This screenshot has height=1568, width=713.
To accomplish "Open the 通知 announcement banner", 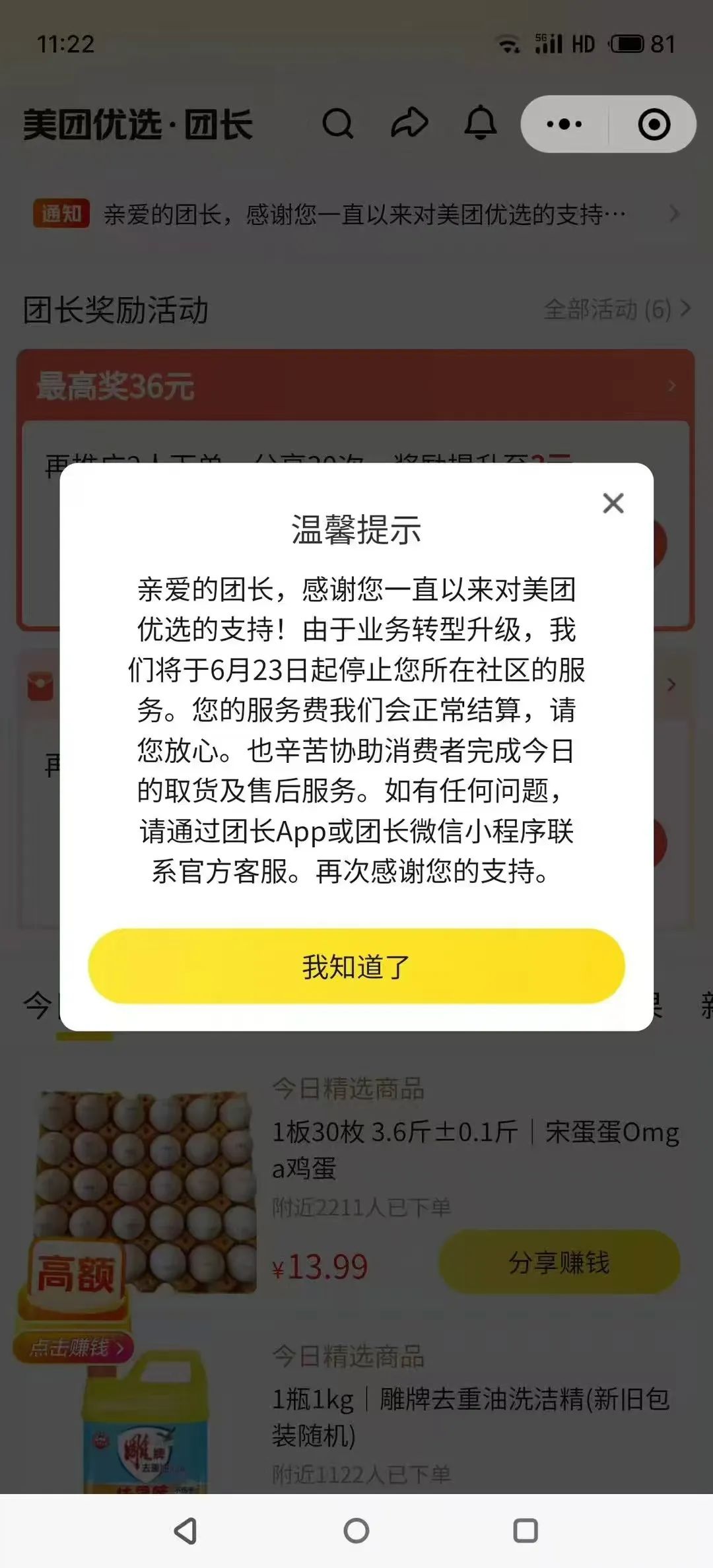I will [356, 214].
